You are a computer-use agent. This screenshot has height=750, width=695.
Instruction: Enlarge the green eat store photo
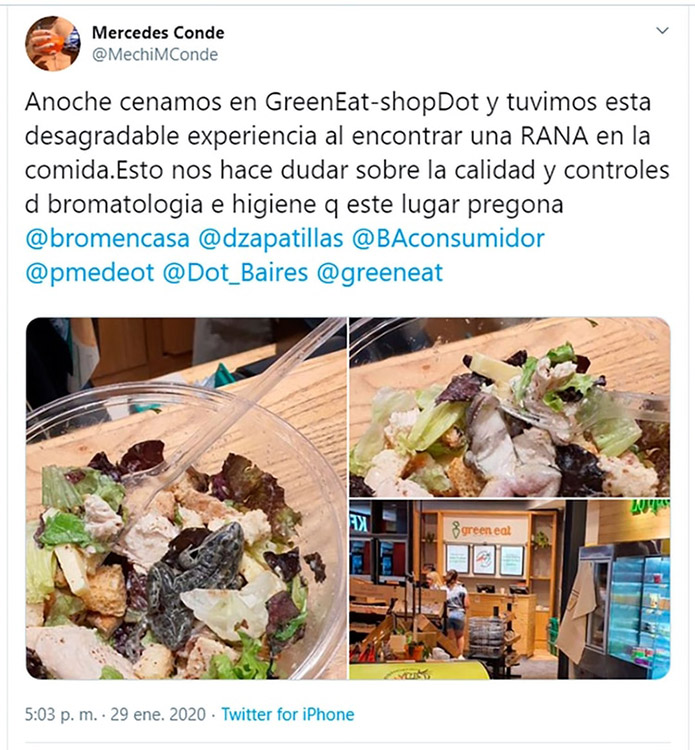(508, 590)
